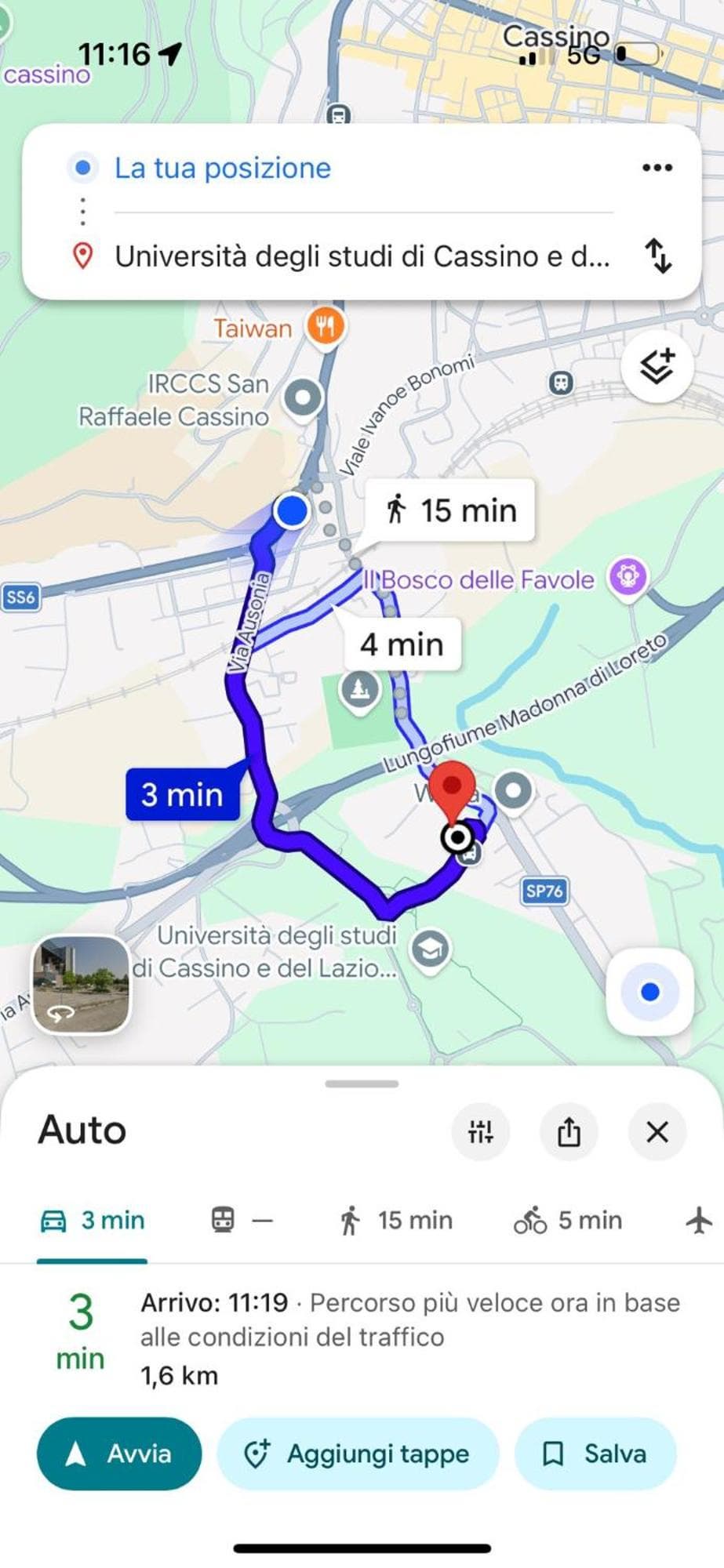Share these directions
Viewport: 724px width, 1568px height.
pos(569,1131)
